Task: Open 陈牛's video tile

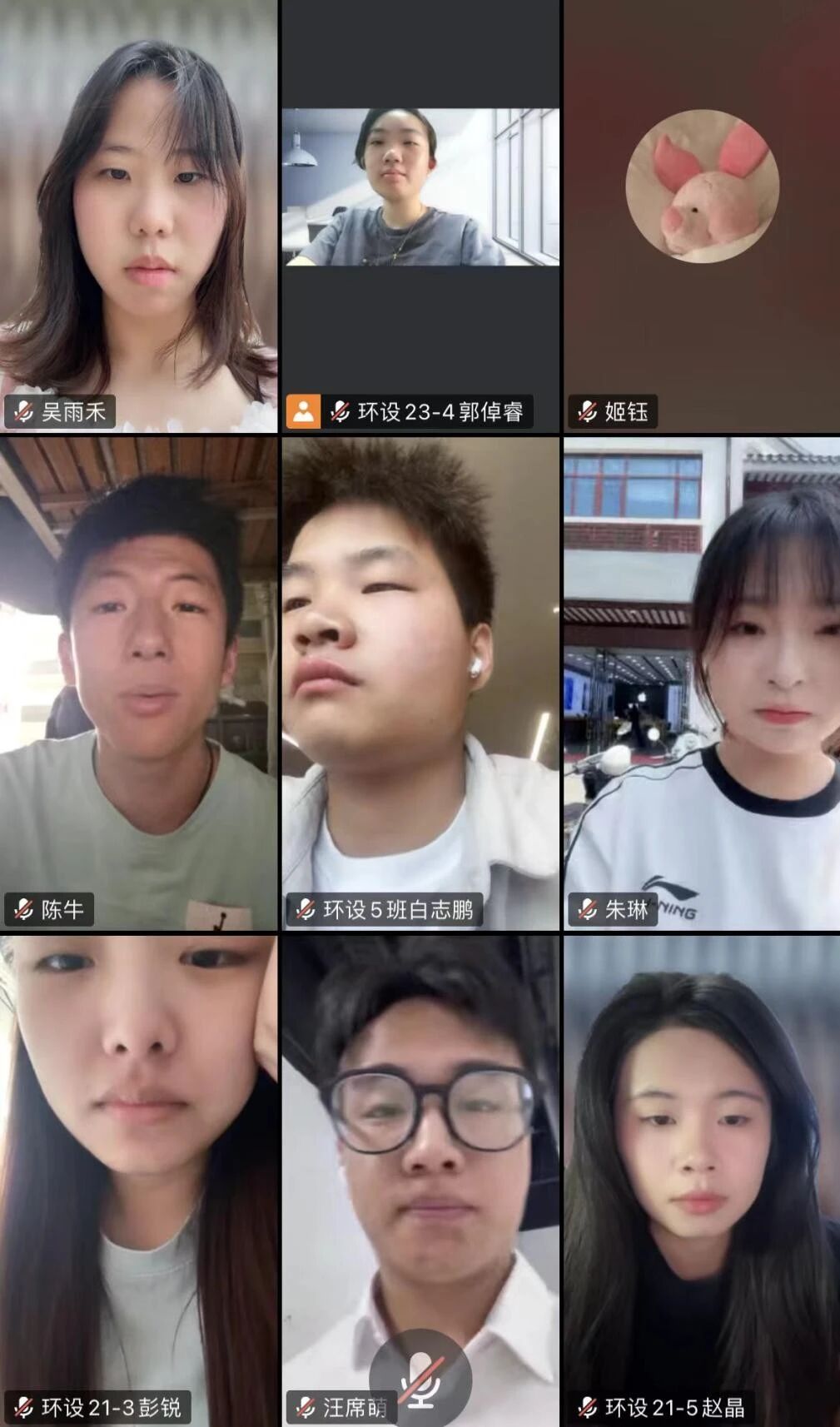Action: [138, 683]
